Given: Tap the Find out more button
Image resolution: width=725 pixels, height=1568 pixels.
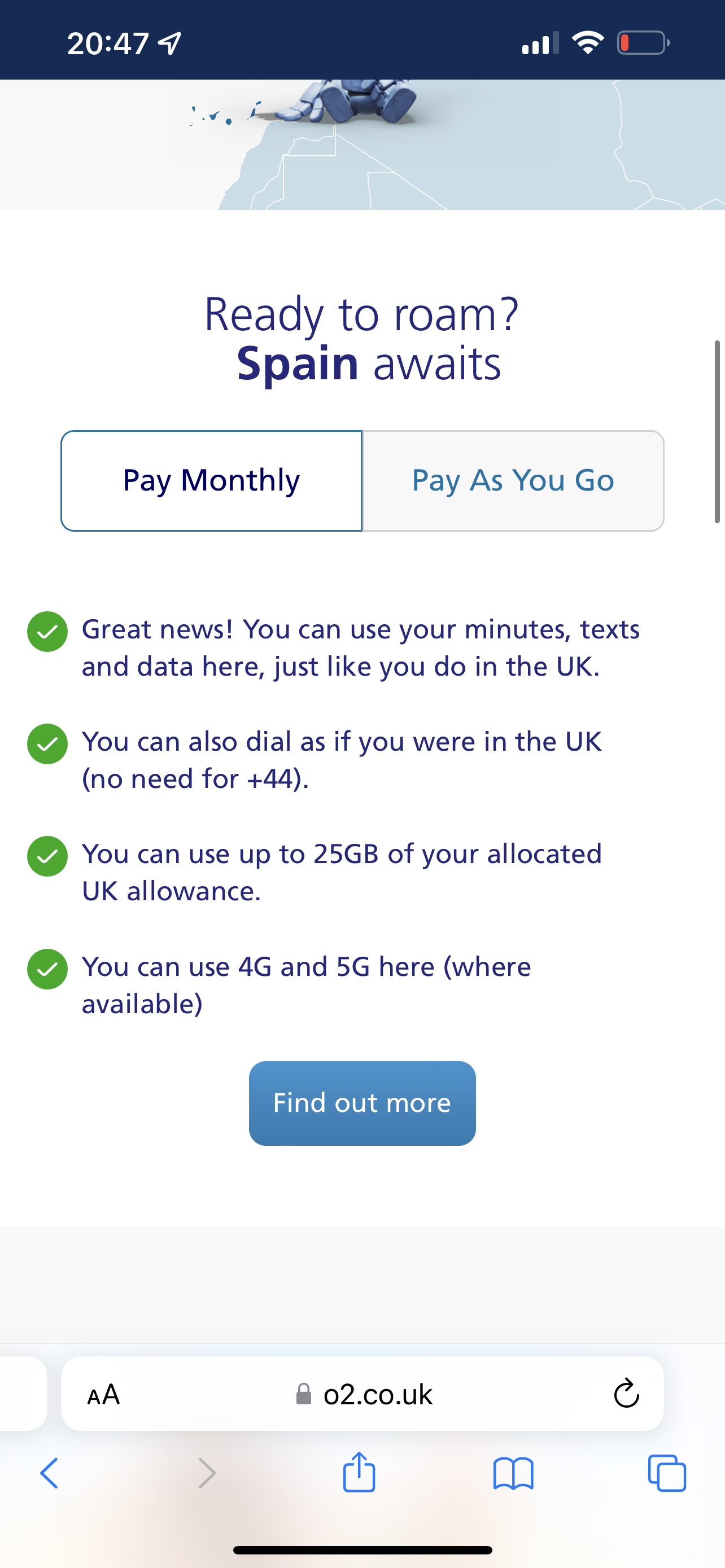Looking at the screenshot, I should 362,1103.
